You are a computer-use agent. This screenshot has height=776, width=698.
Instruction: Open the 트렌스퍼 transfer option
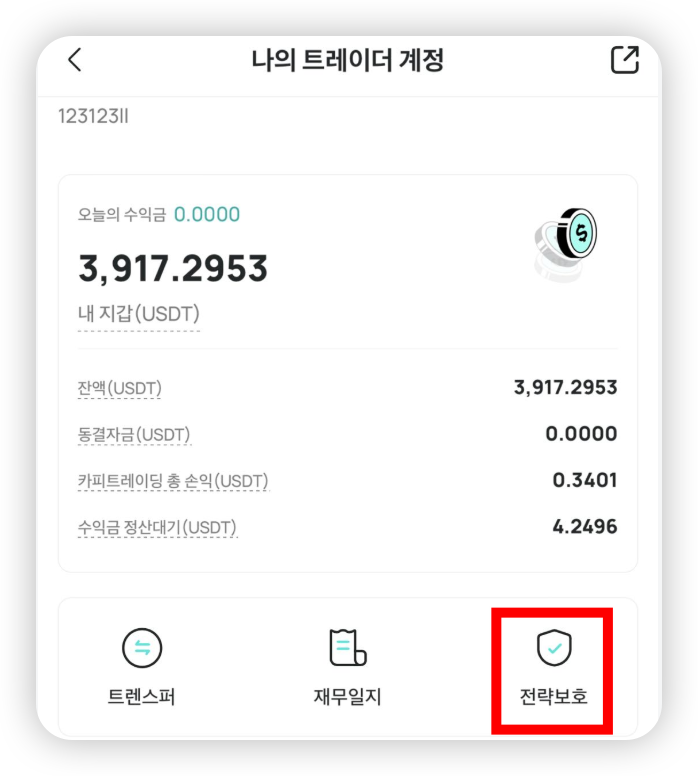pos(142,668)
